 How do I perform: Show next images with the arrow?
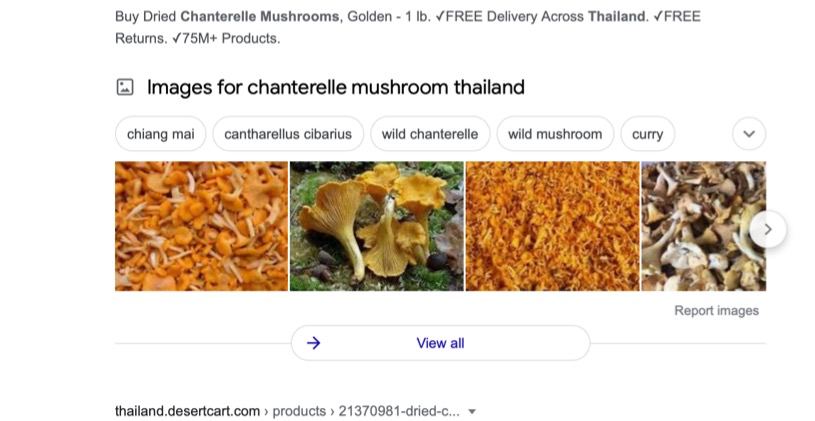click(768, 229)
